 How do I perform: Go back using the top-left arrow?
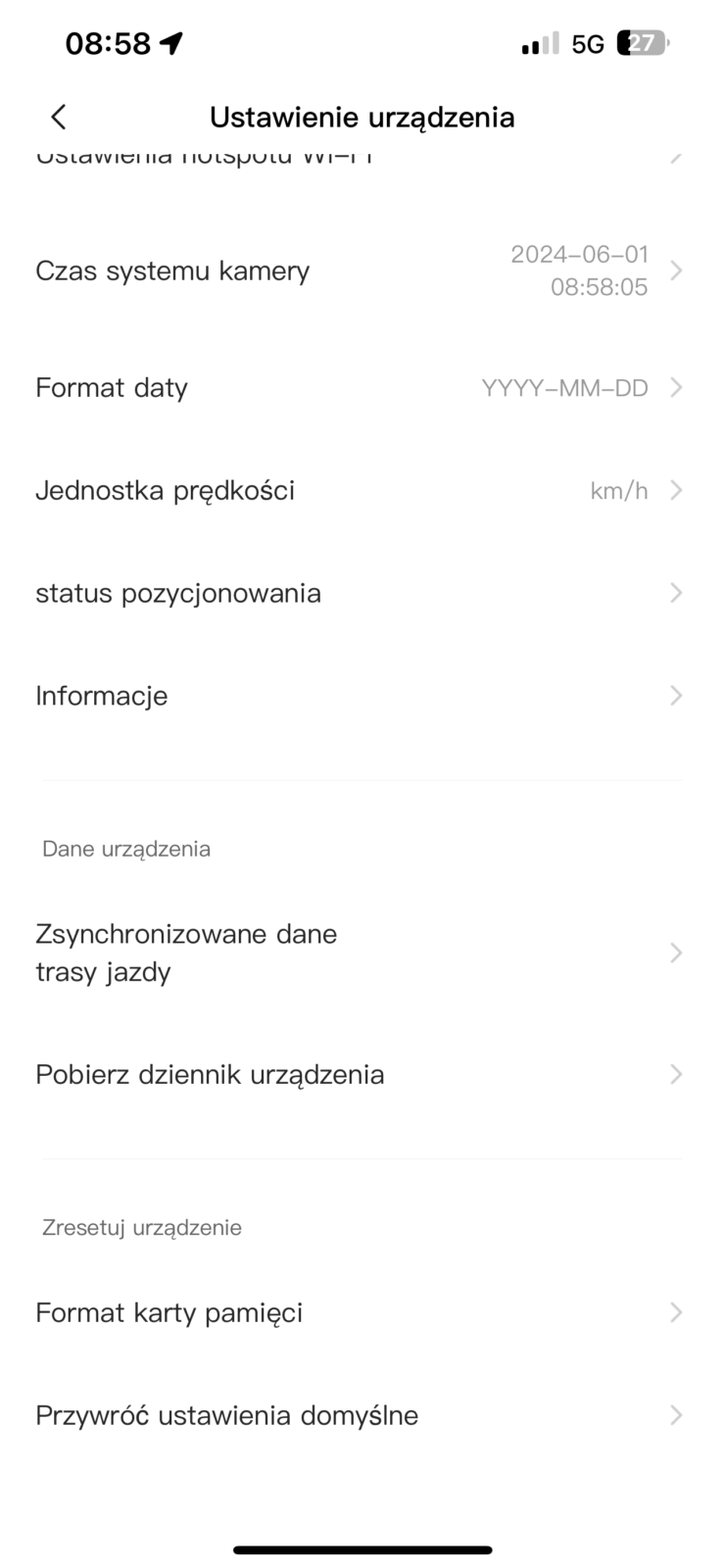[x=59, y=118]
